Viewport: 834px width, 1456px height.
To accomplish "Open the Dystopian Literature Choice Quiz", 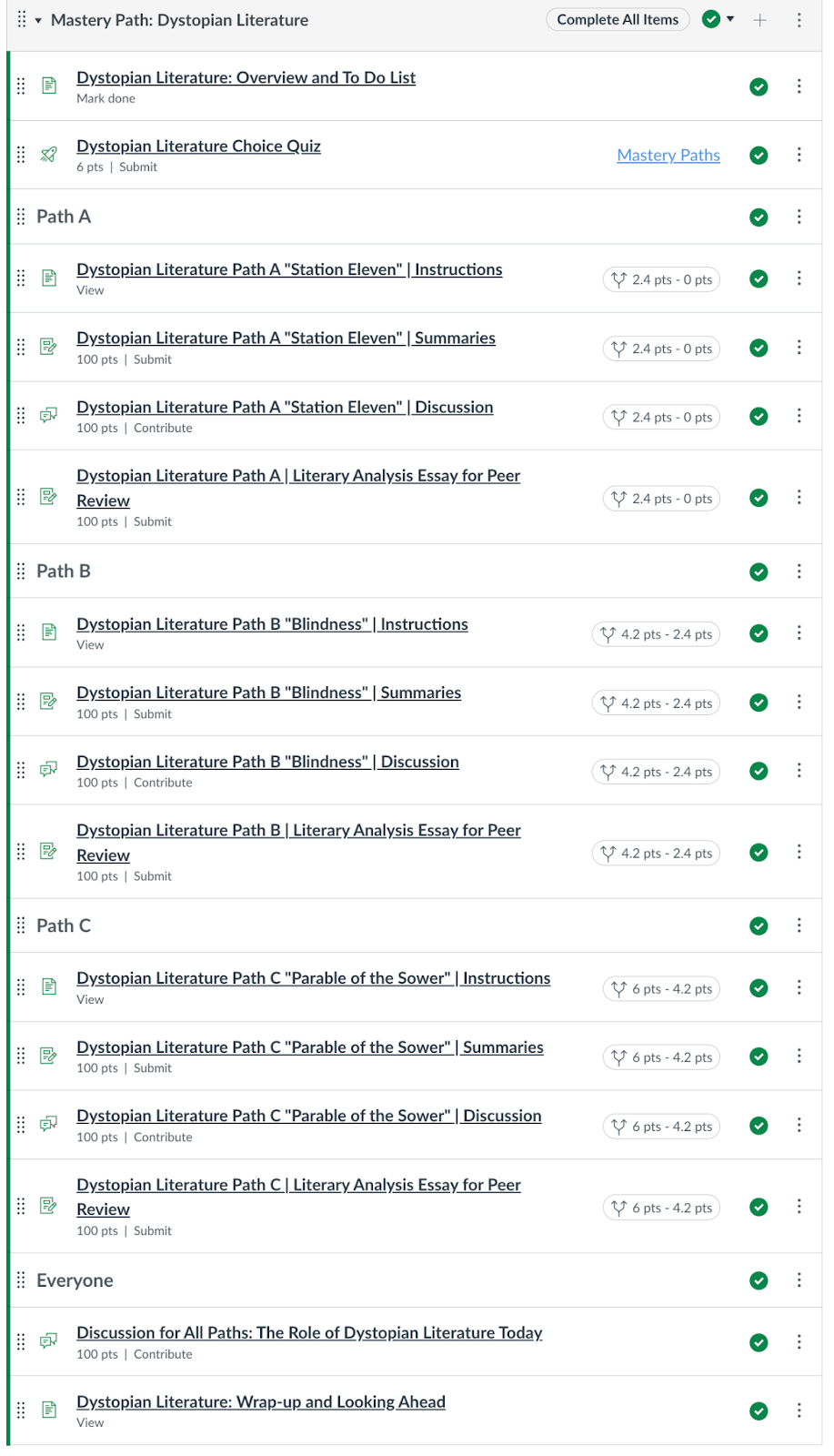I will pos(198,146).
